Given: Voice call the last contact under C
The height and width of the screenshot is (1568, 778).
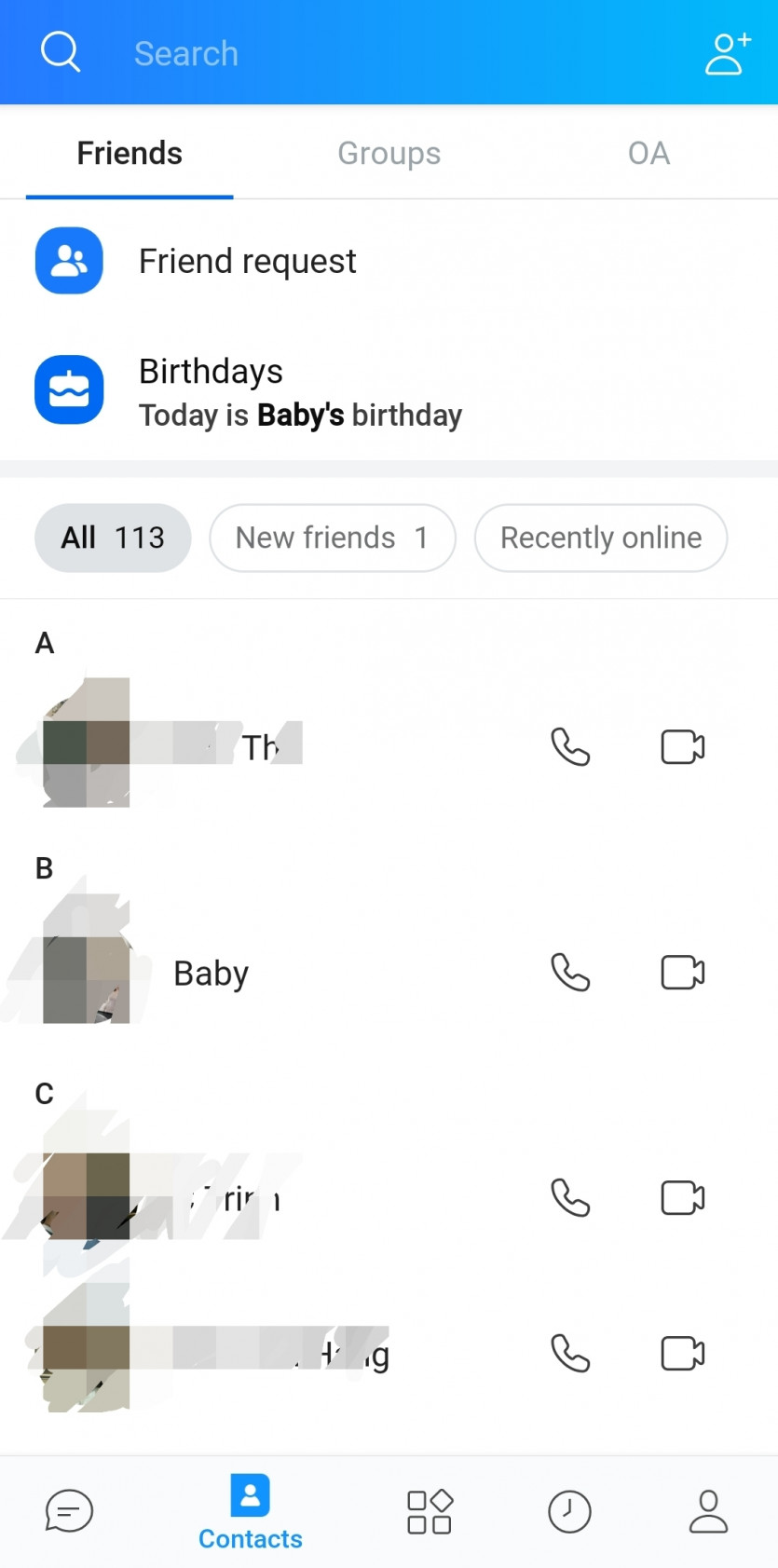Looking at the screenshot, I should point(571,1354).
